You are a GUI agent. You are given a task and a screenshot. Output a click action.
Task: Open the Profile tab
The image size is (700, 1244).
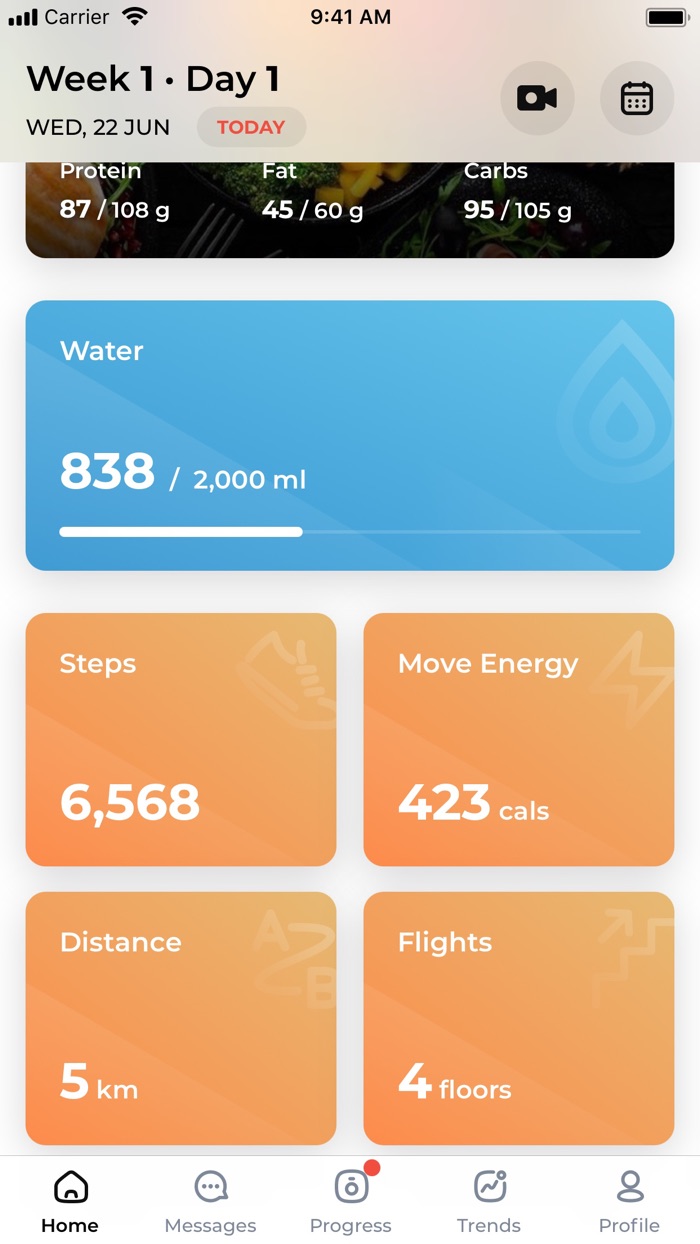(629, 1201)
